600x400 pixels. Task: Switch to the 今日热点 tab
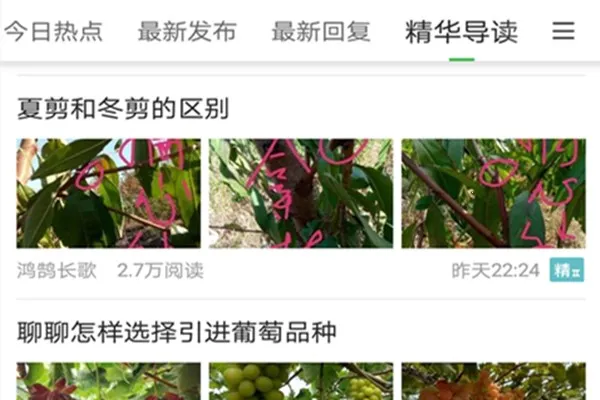click(53, 31)
